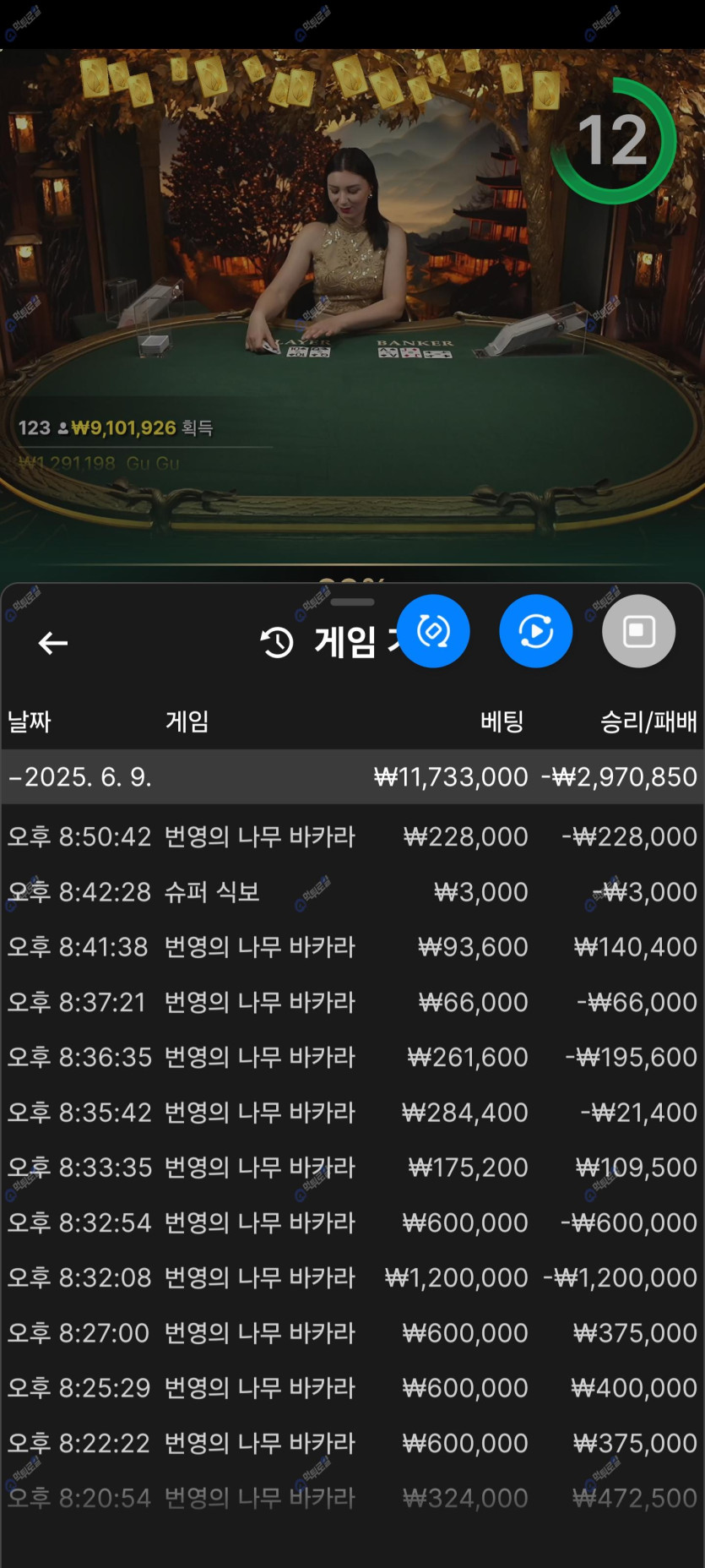Open the 8:41:38 round with ₩93,600 bet
Screen dimensions: 705x1568
coord(352,946)
